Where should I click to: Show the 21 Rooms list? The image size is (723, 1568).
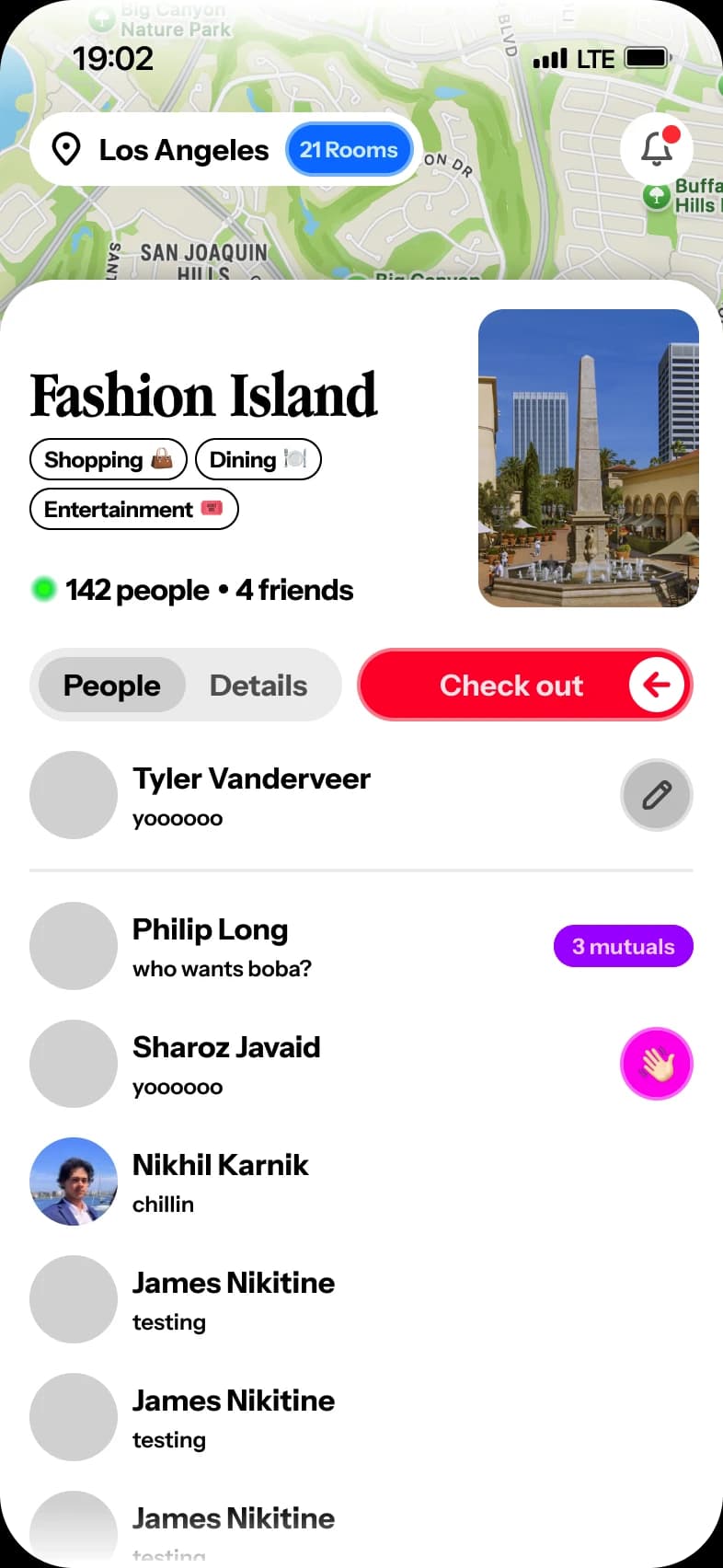[349, 150]
